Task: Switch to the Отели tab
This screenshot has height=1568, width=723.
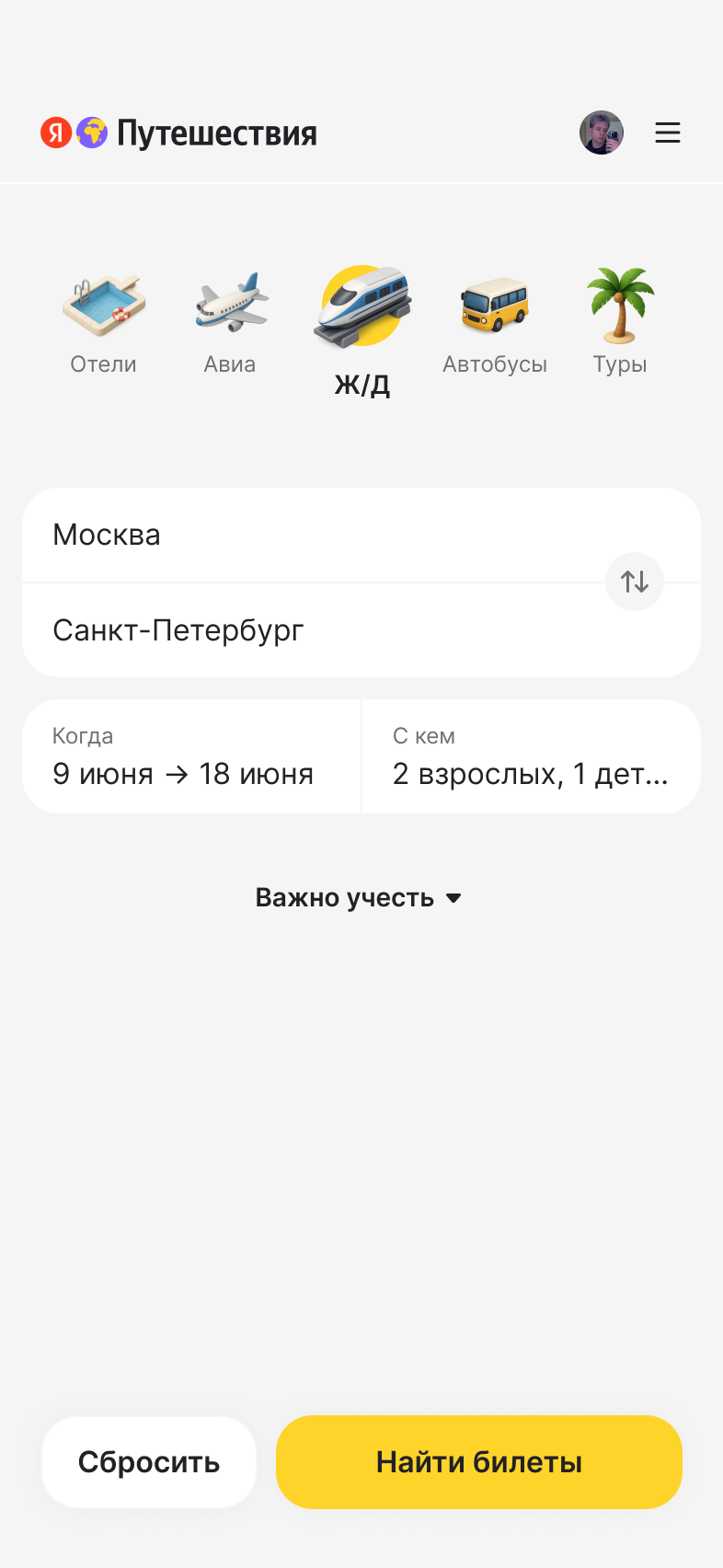Action: 104,324
